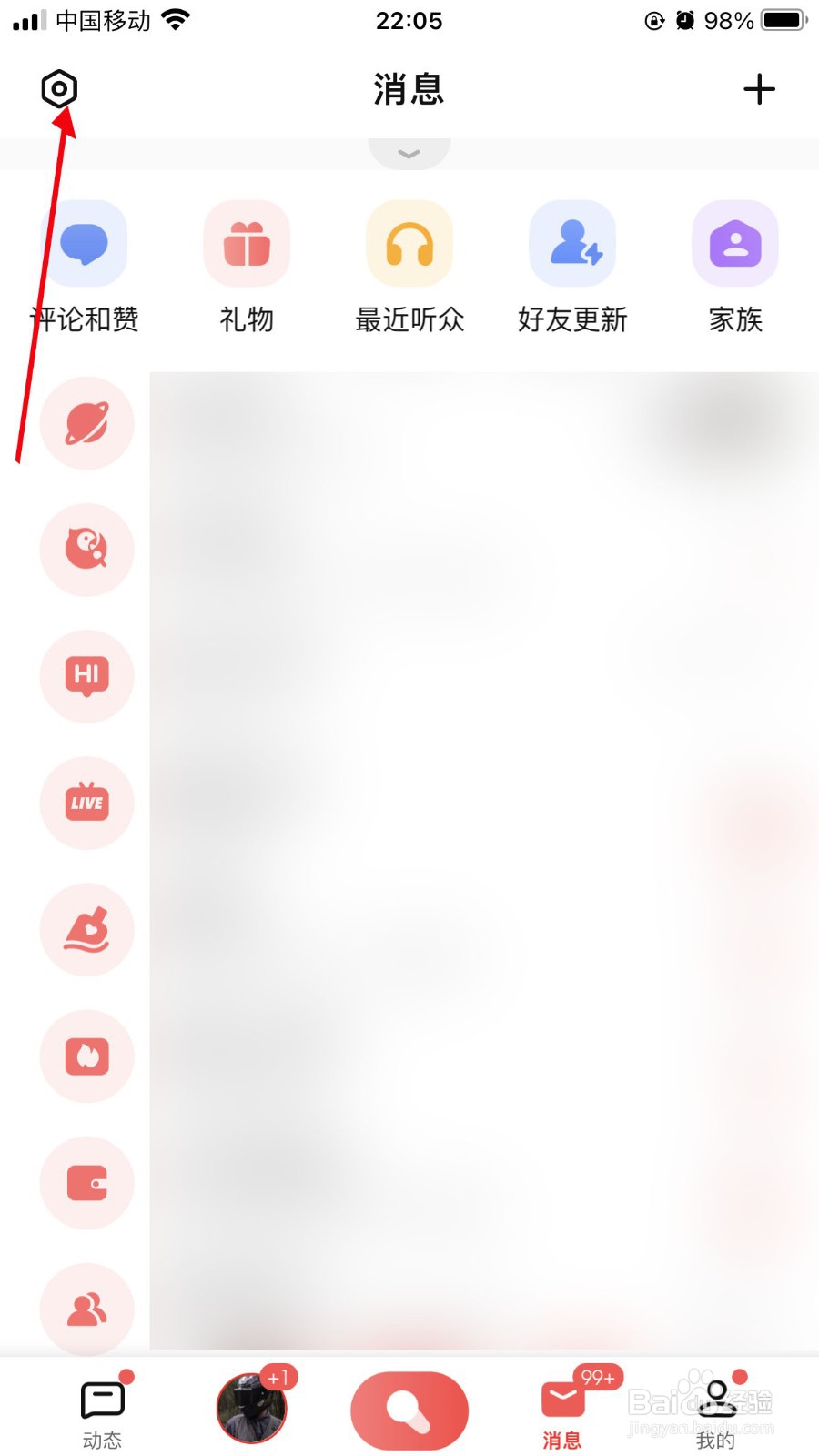Open the 家族 family icon
The width and height of the screenshot is (819, 1456).
(734, 244)
